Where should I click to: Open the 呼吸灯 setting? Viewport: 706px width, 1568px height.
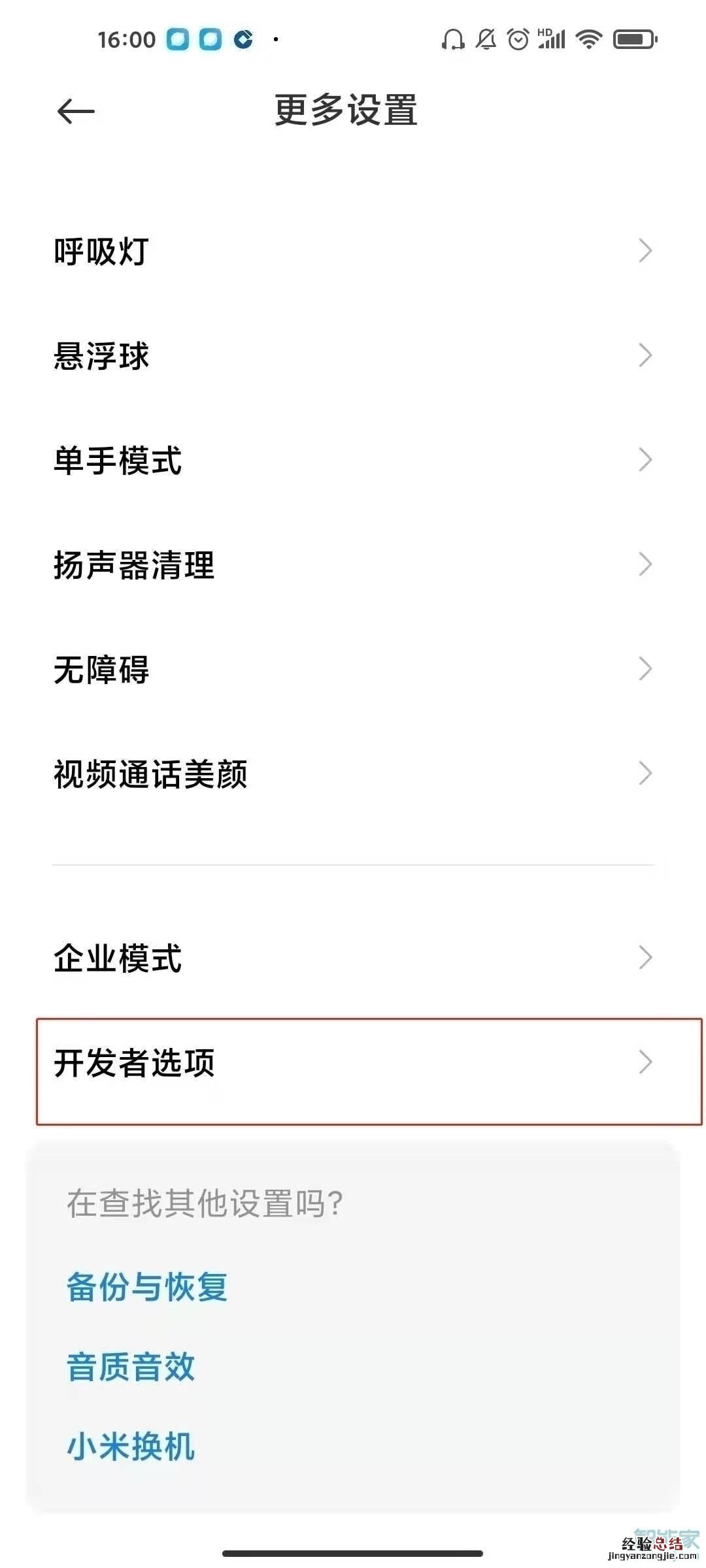click(x=353, y=252)
